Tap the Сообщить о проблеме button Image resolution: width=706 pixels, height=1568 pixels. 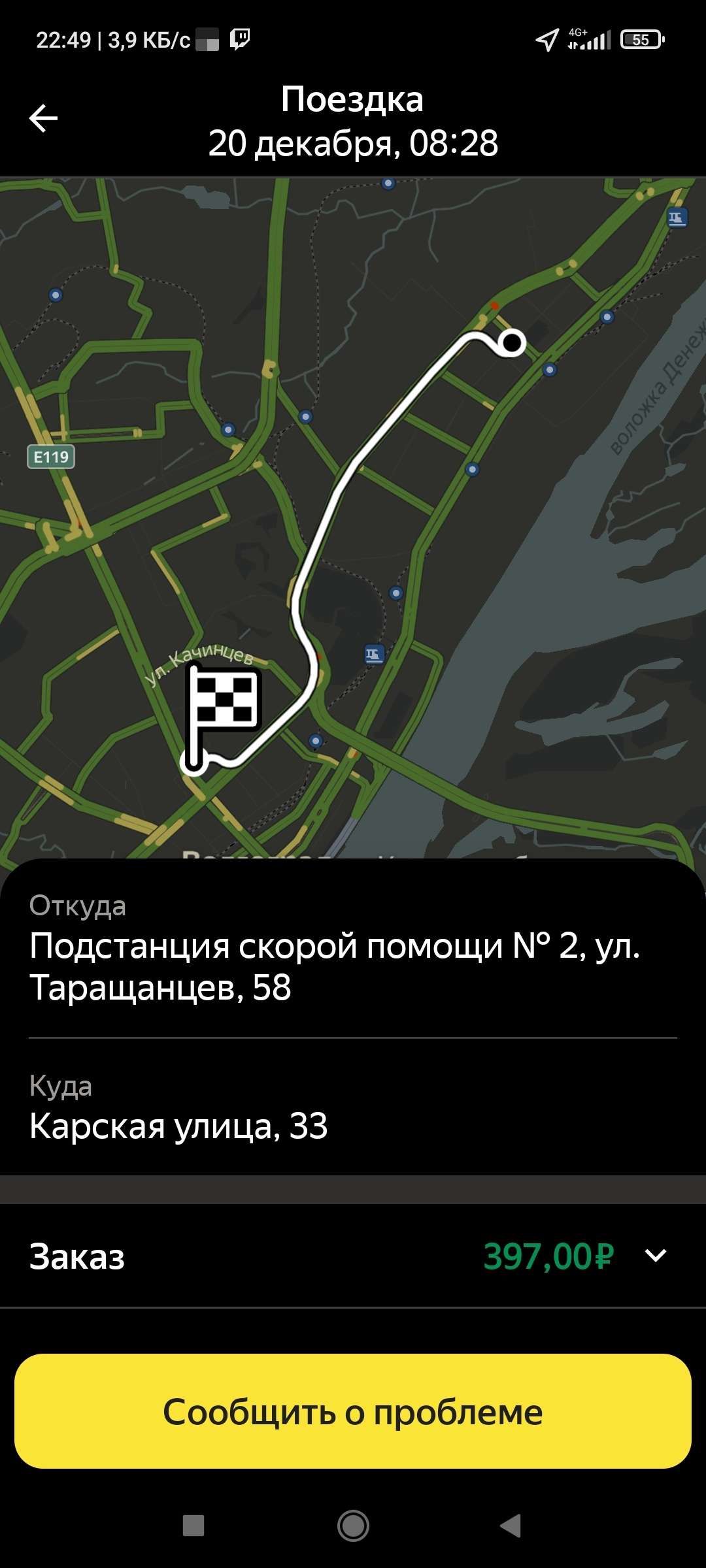[353, 1412]
